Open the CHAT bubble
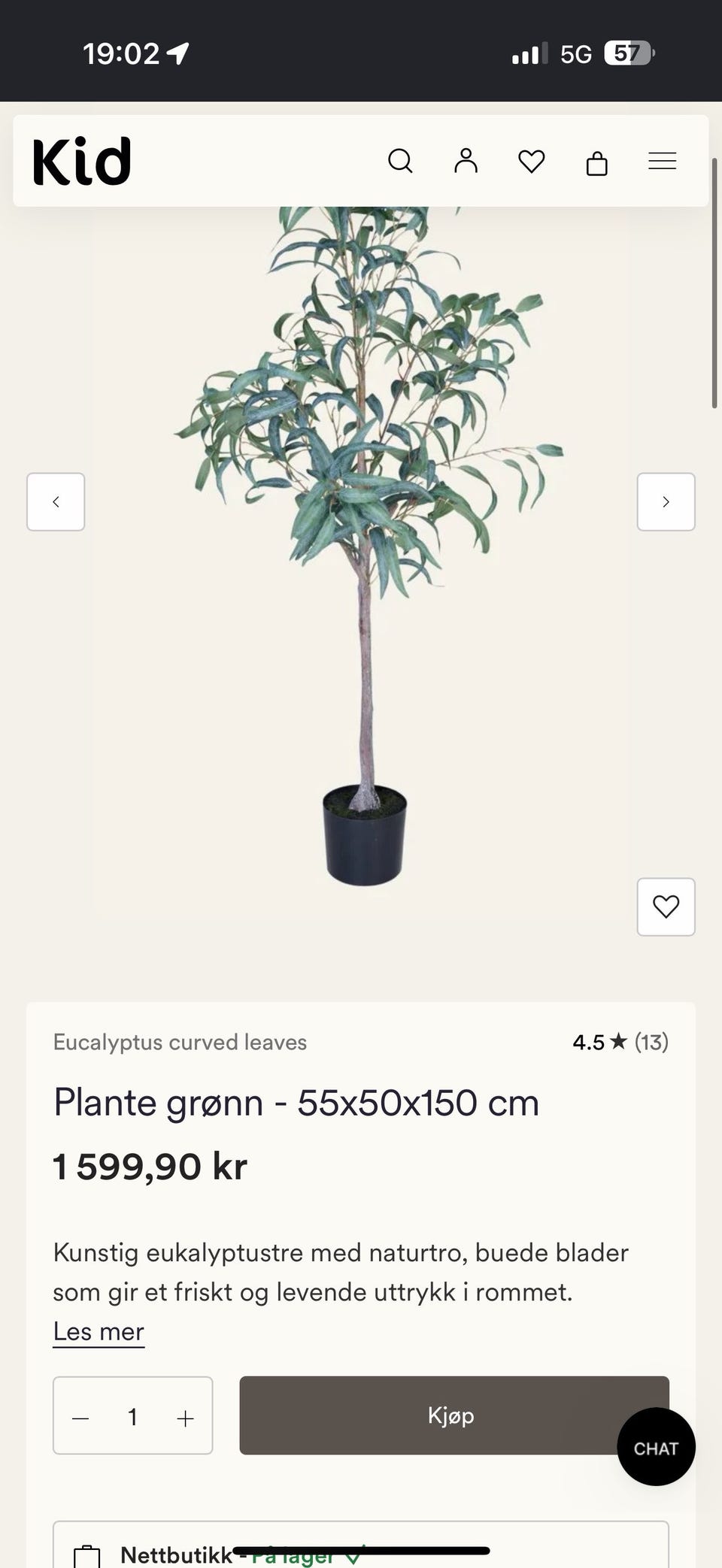This screenshot has width=722, height=1568. click(656, 1447)
